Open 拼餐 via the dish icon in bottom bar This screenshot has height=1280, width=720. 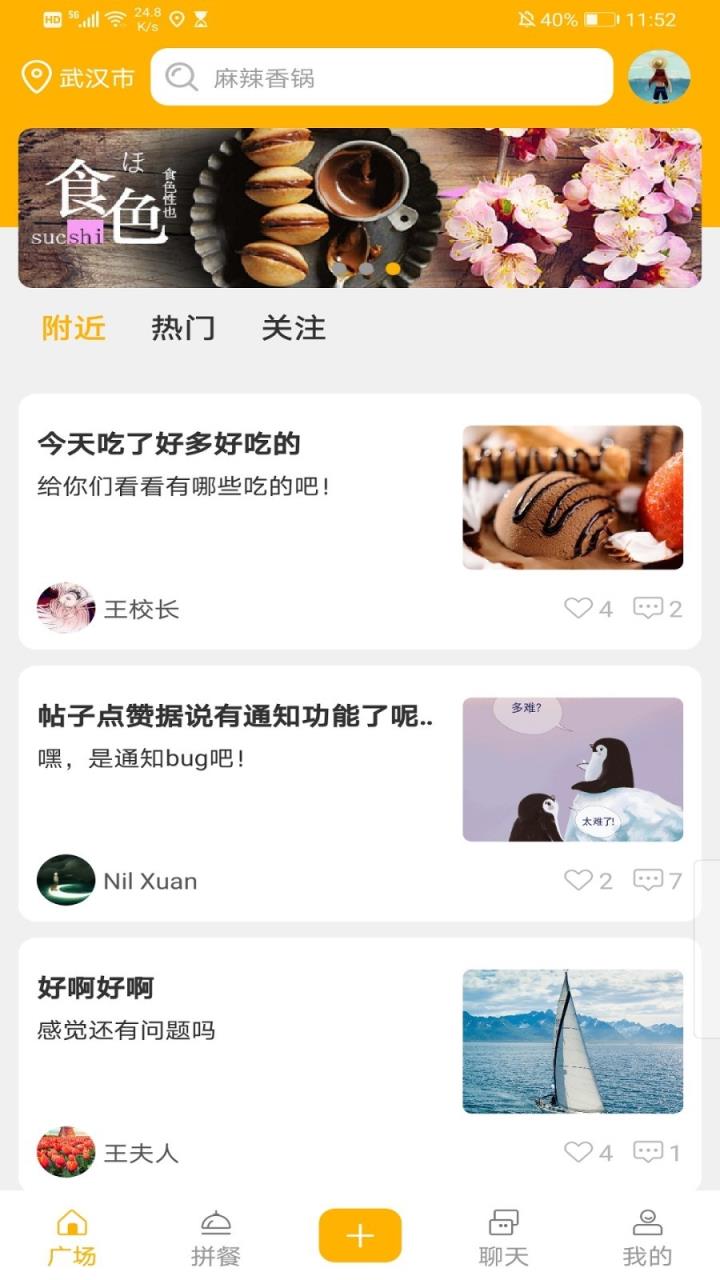pyautogui.click(x=218, y=1222)
